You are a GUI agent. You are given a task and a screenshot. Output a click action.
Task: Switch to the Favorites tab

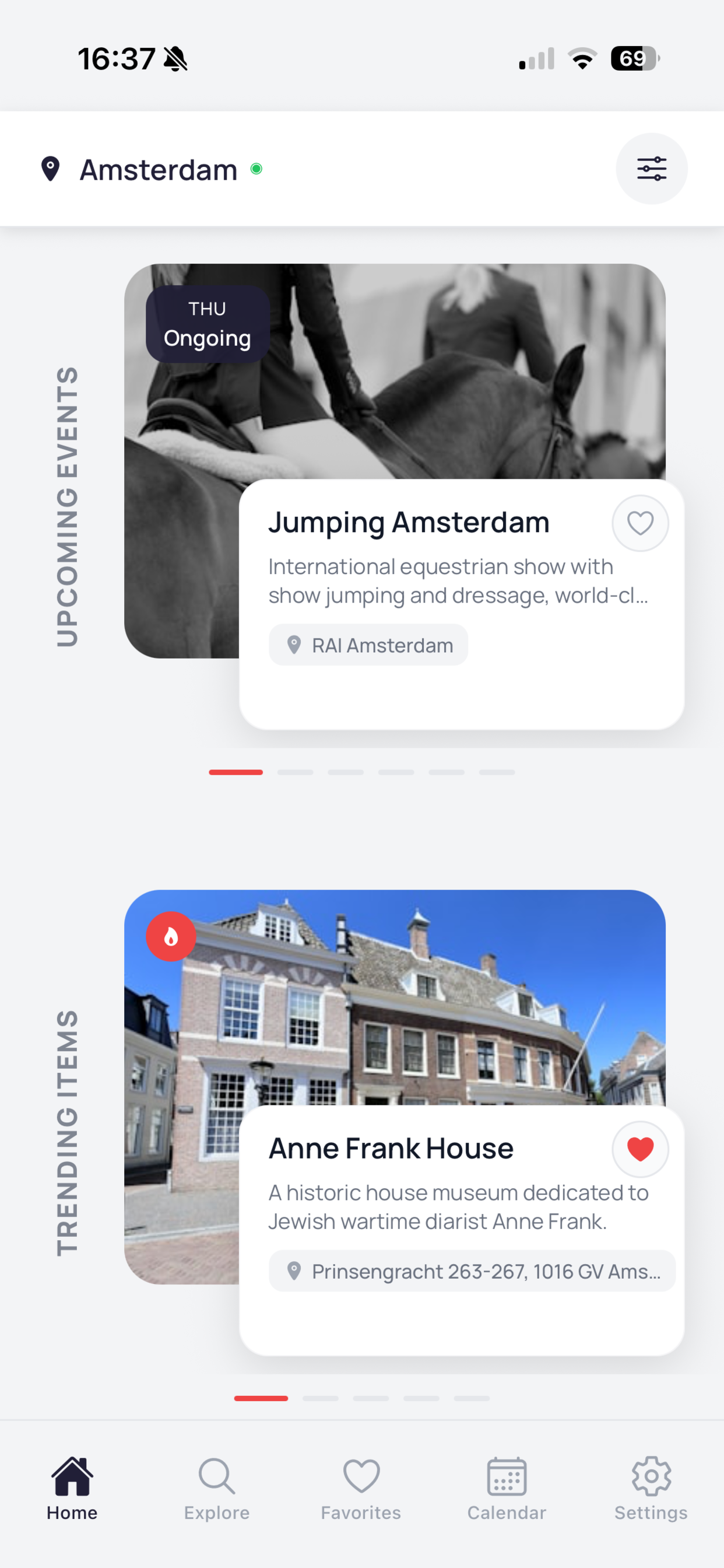tap(361, 1487)
